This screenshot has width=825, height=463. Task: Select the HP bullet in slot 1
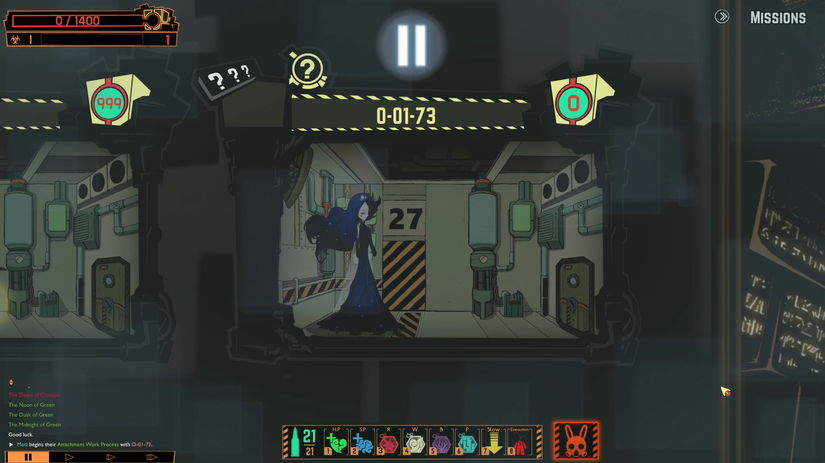(x=336, y=441)
